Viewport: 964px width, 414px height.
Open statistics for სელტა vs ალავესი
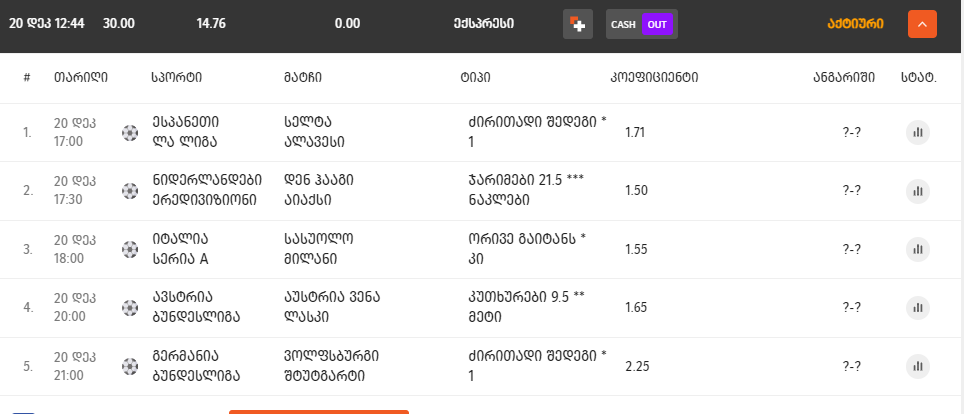918,132
